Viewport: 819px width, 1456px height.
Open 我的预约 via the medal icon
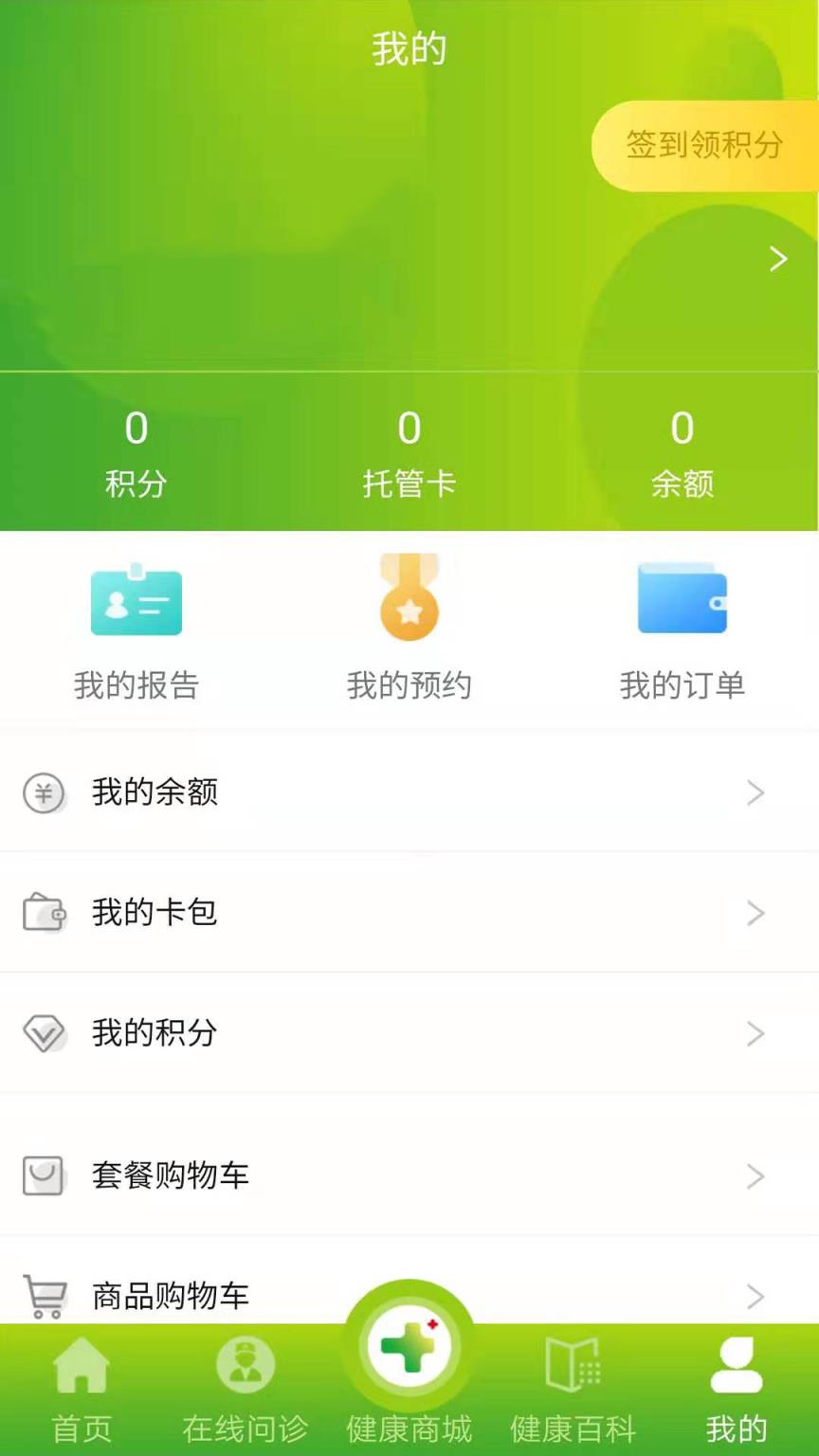click(409, 597)
